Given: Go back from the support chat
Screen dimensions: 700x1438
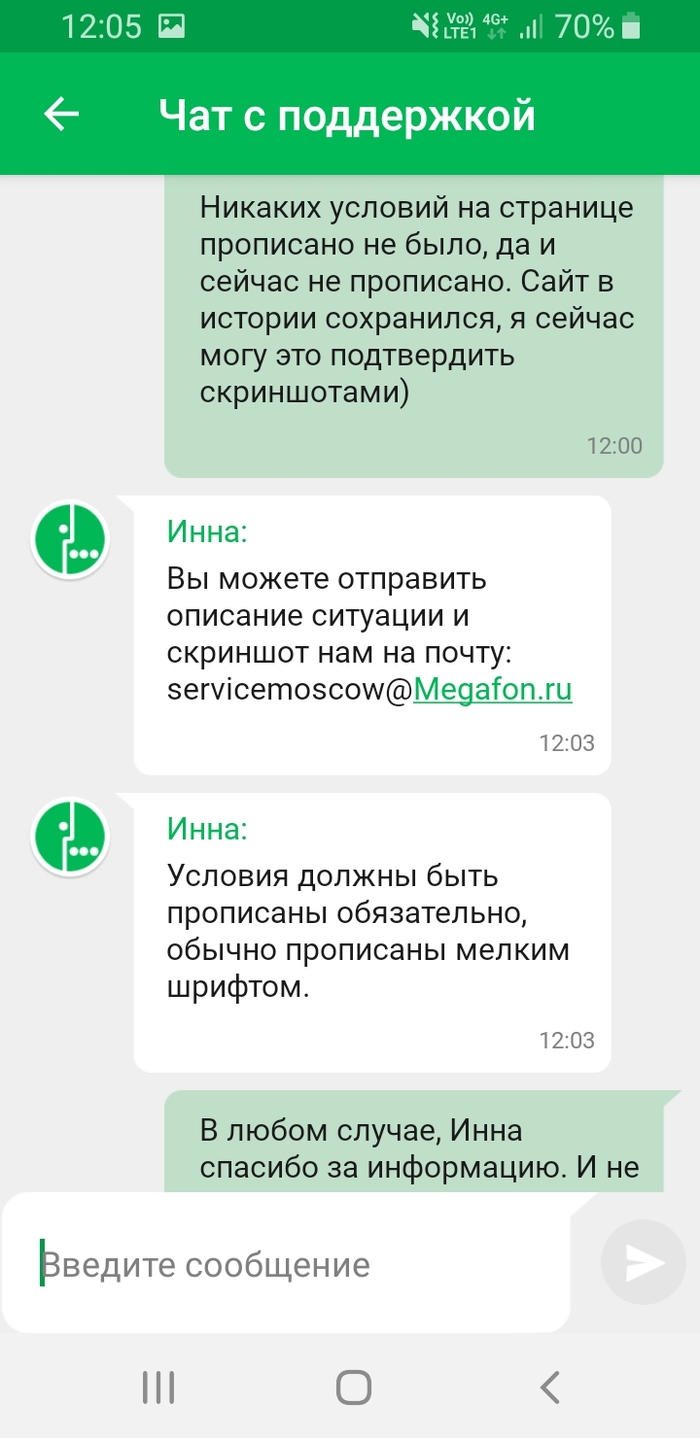Looking at the screenshot, I should click(x=61, y=115).
